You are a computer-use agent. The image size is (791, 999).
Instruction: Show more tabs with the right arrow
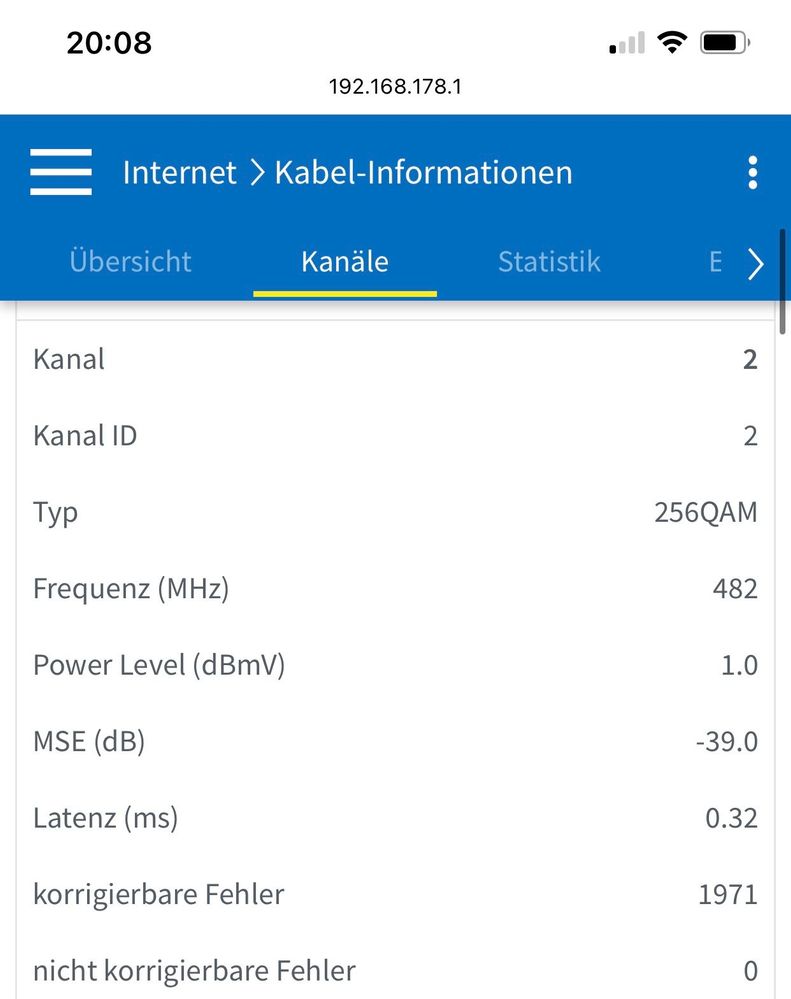tap(755, 264)
